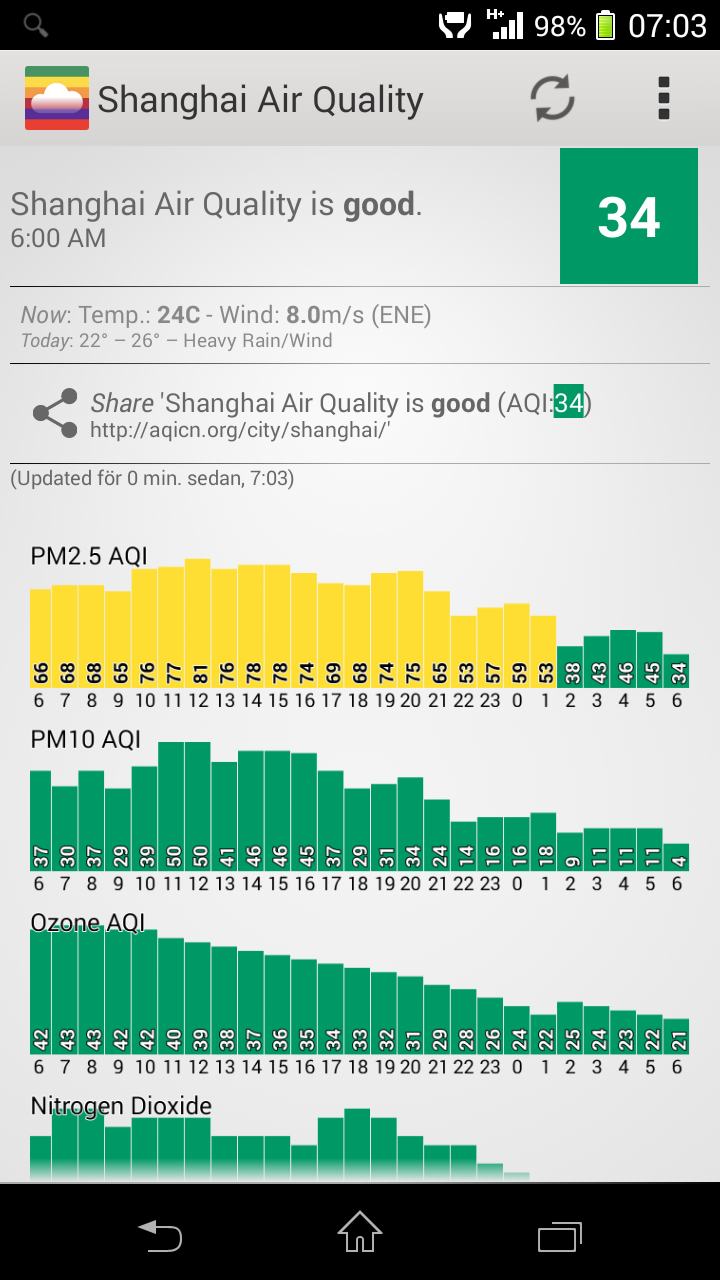
Task: Open the recent apps view
Action: pyautogui.click(x=560, y=1234)
